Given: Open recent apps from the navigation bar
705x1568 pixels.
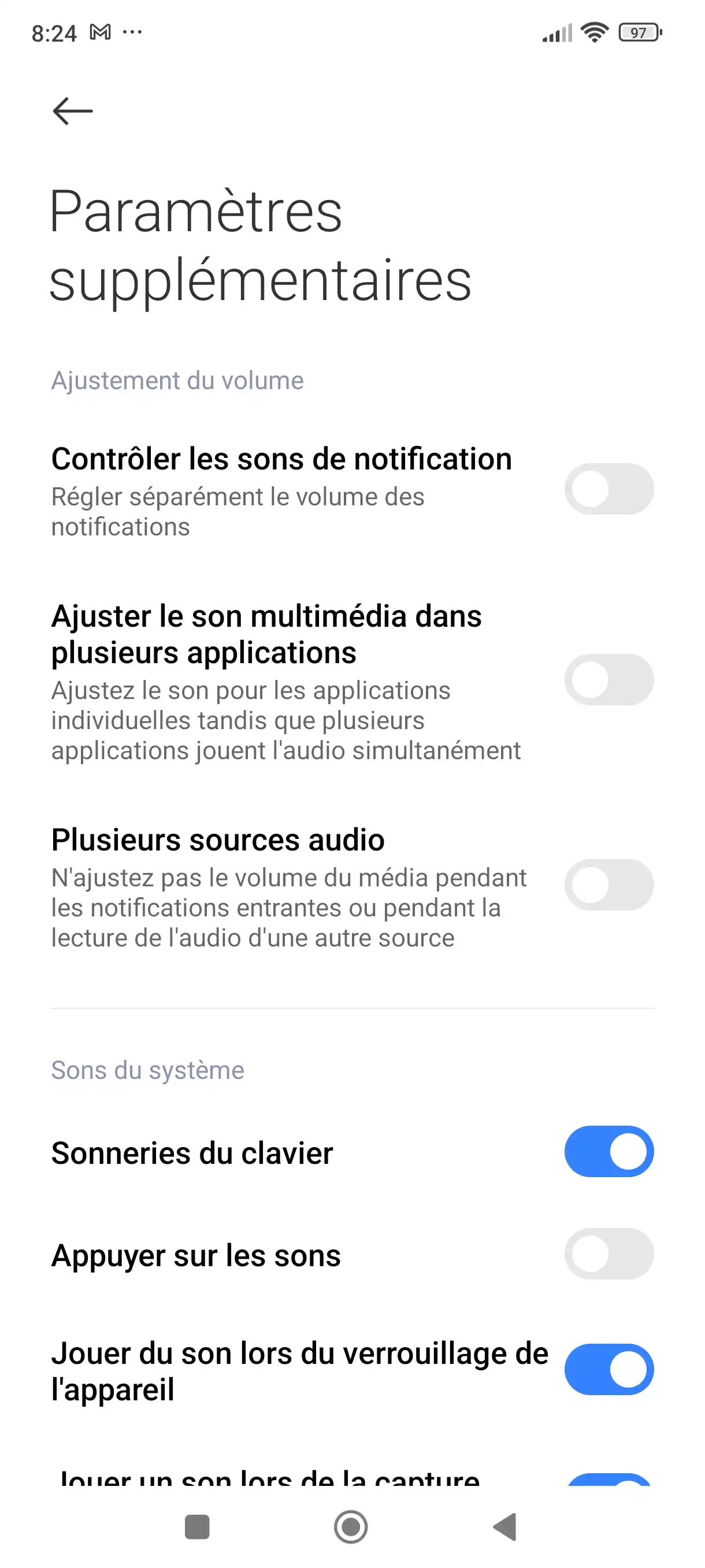Looking at the screenshot, I should [197, 1526].
